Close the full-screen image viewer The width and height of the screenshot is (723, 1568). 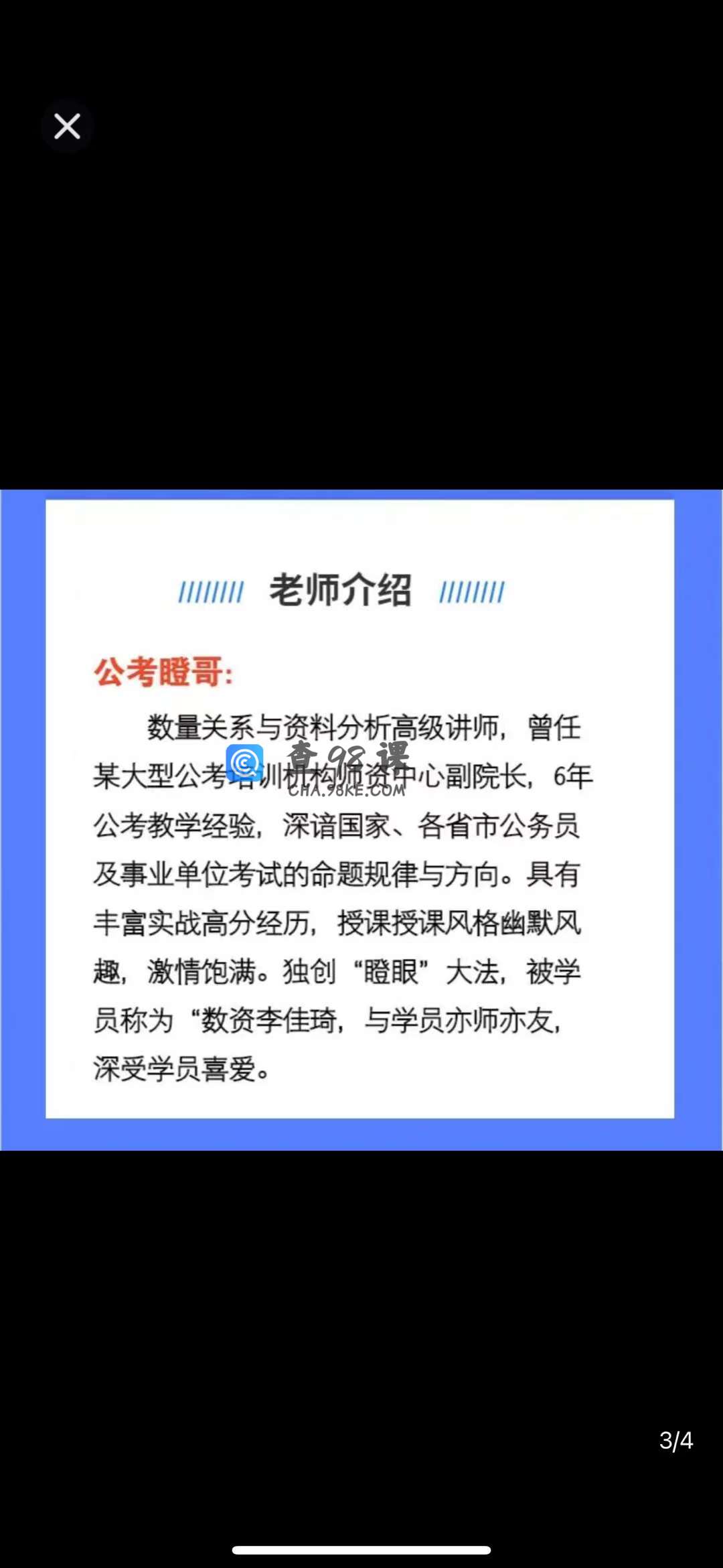coord(67,126)
